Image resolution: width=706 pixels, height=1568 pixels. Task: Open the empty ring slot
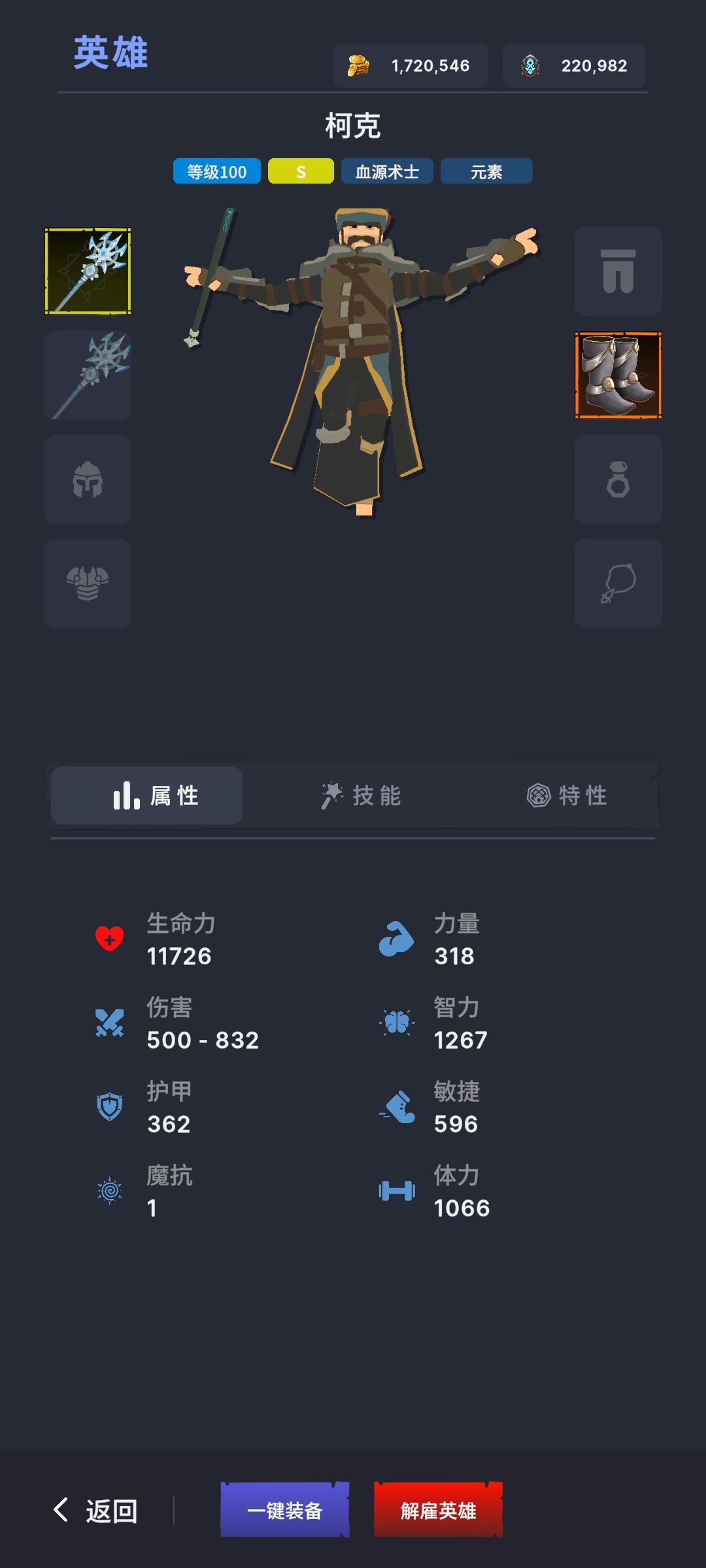pos(618,479)
